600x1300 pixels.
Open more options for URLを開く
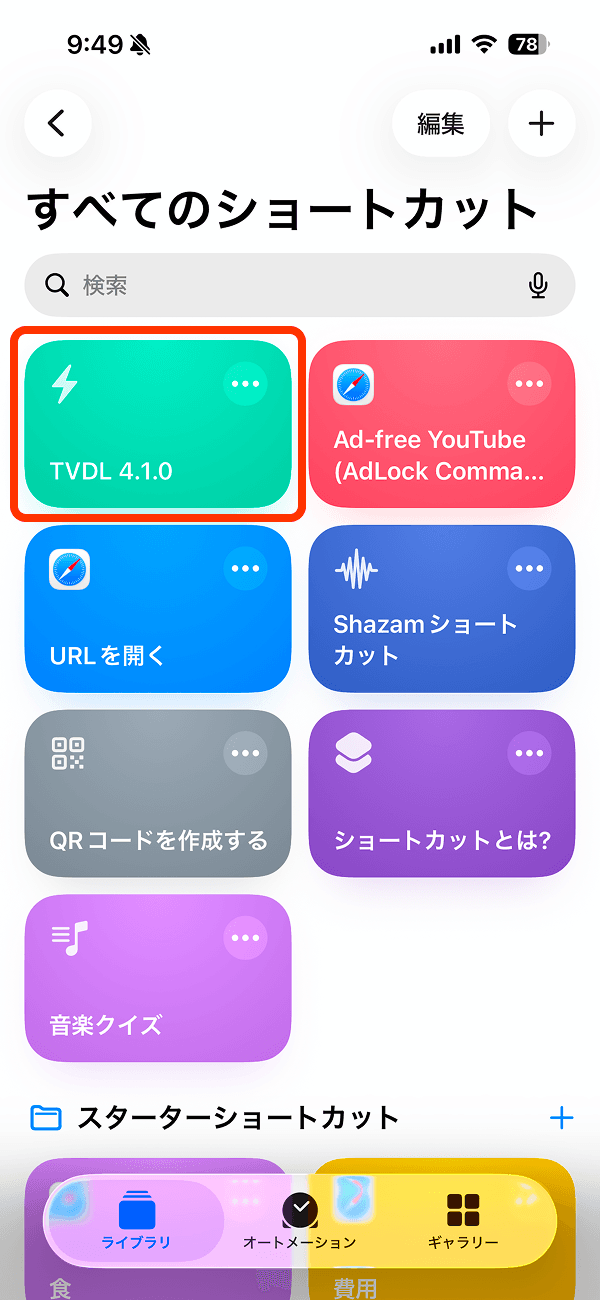pos(245,568)
